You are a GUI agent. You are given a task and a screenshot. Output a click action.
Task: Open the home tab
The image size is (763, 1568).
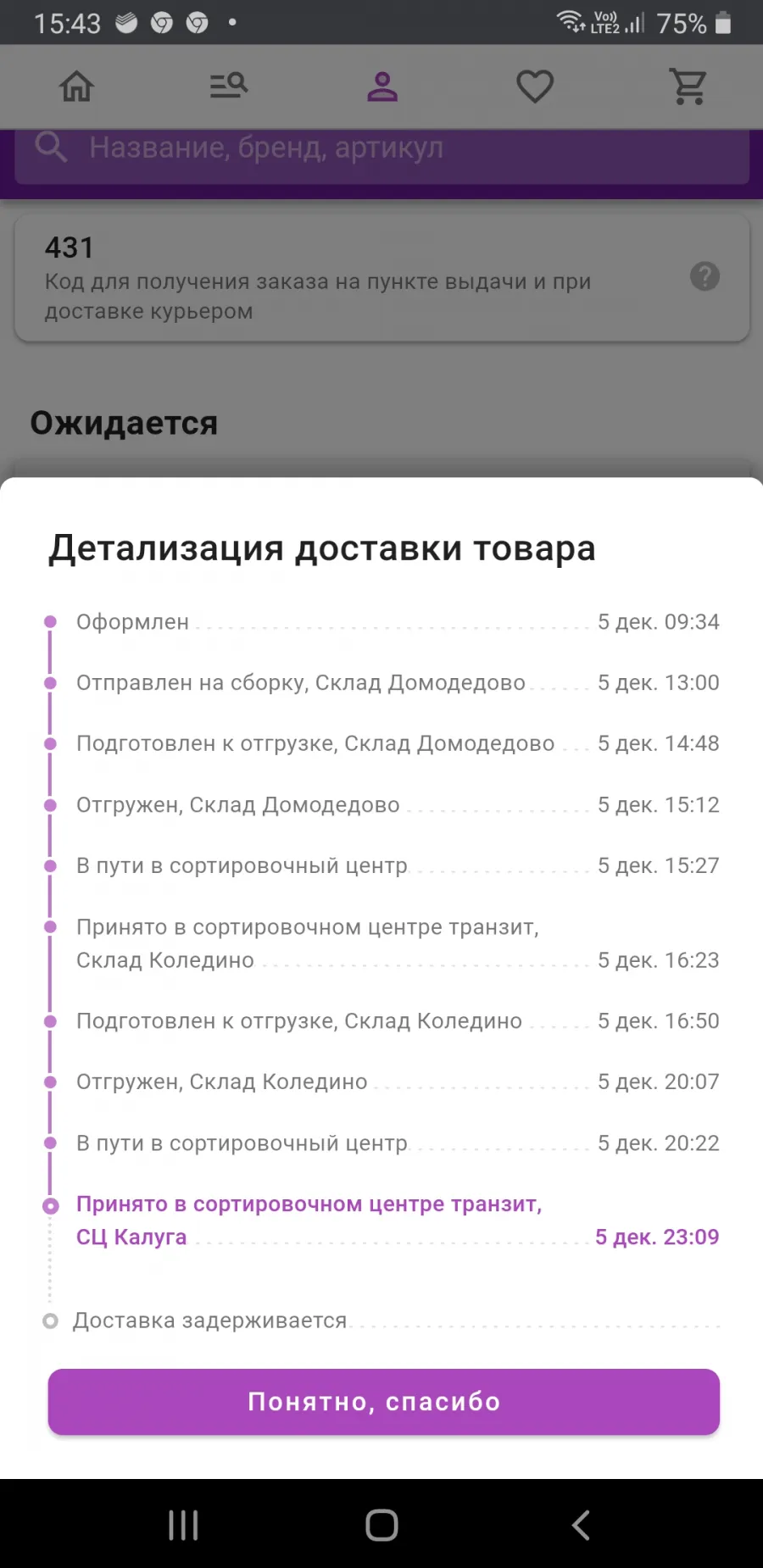point(76,86)
